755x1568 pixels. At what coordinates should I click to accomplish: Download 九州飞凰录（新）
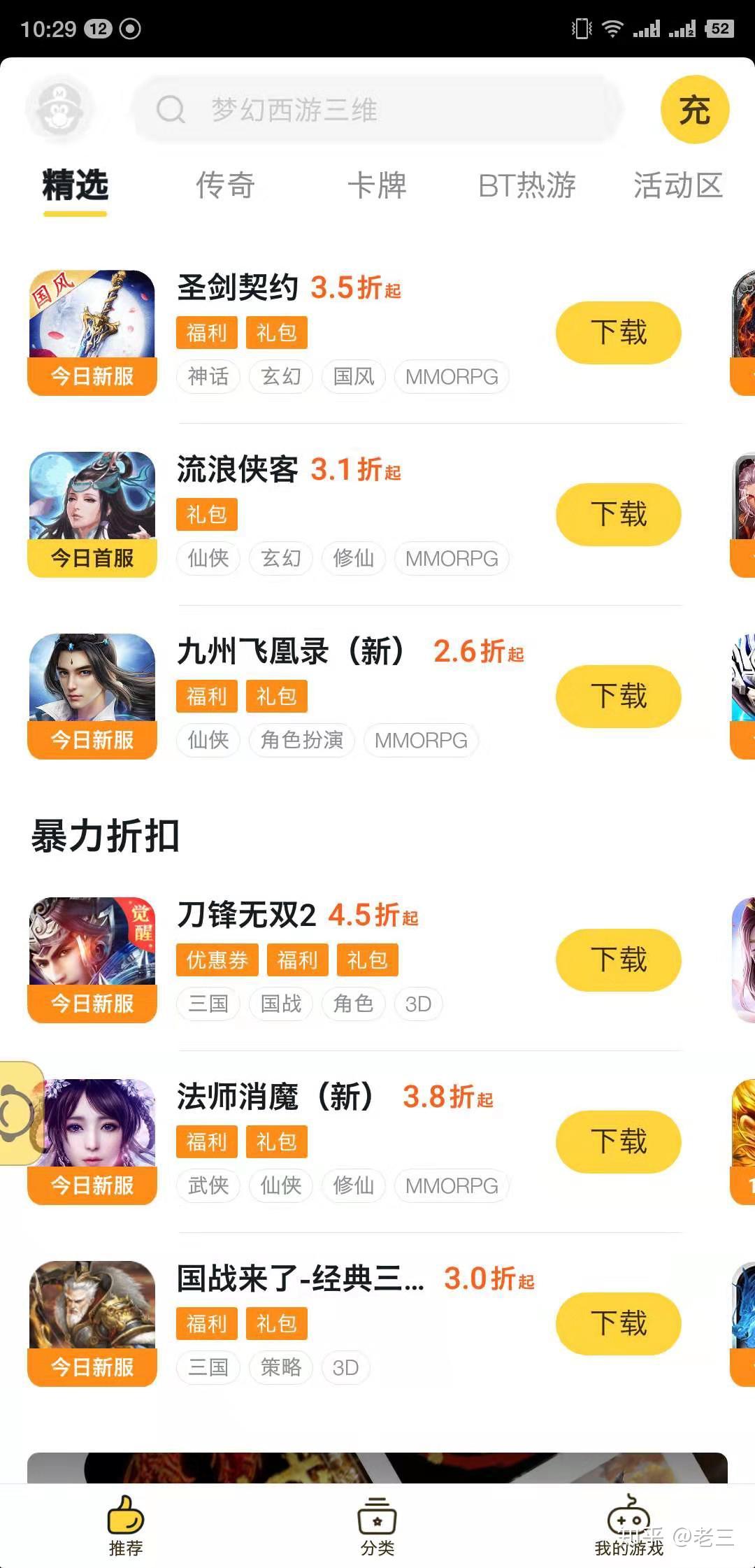(x=618, y=696)
